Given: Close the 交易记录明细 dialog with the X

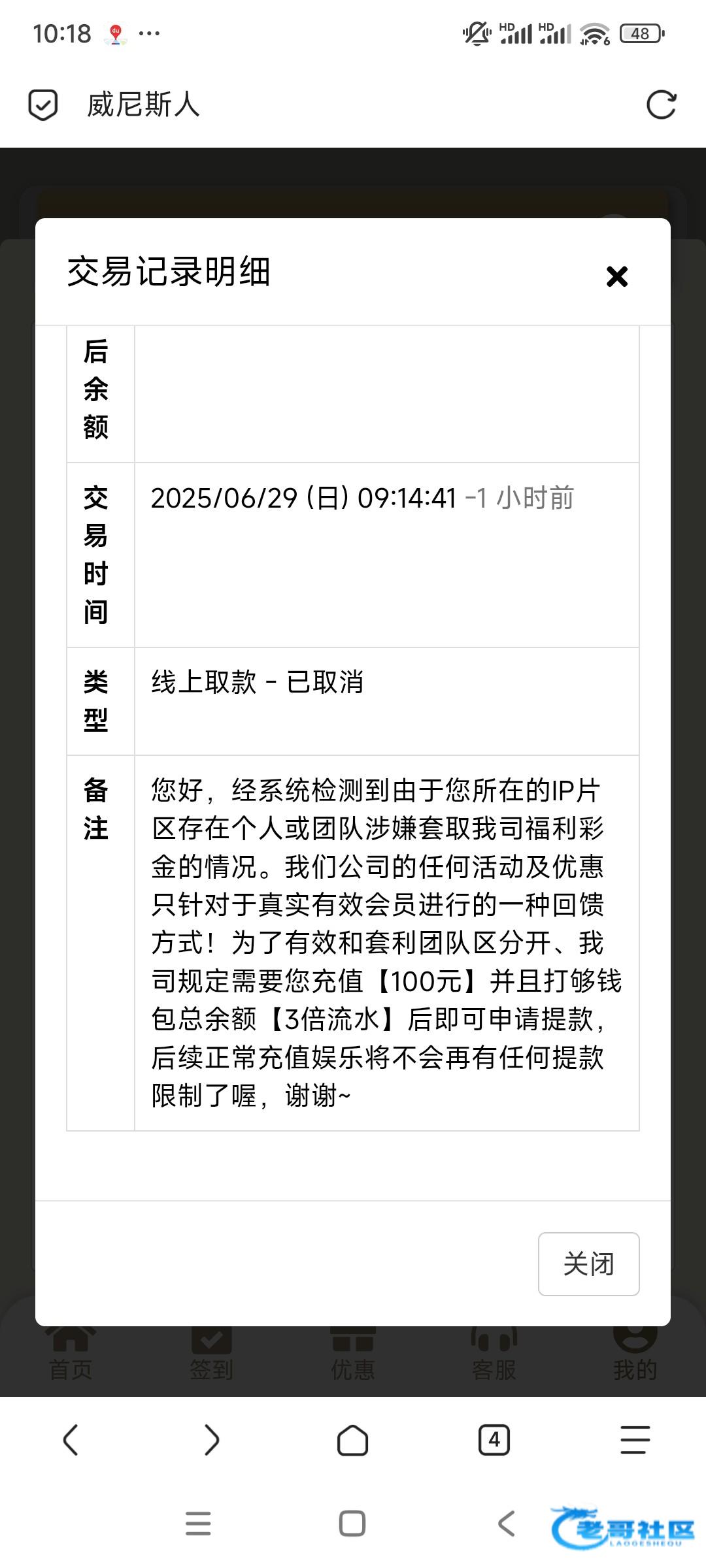Looking at the screenshot, I should pyautogui.click(x=616, y=276).
